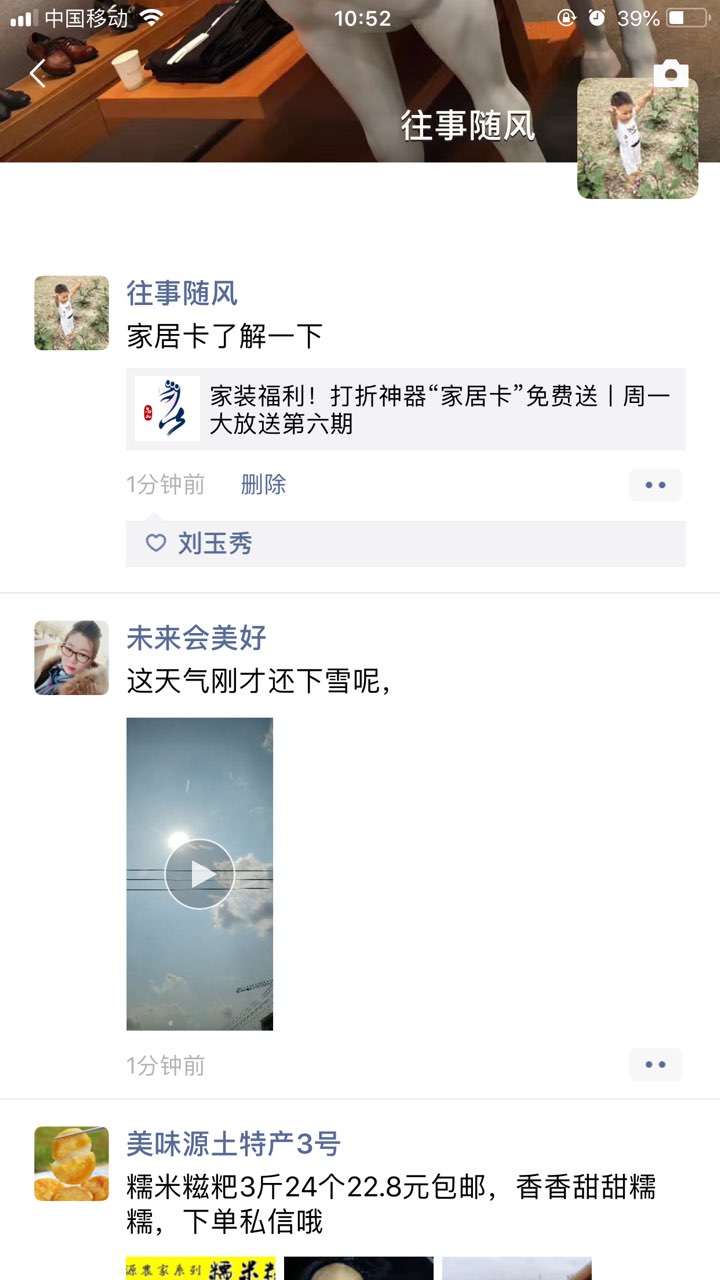Screen dimensions: 720x1280
Task: Delete my 家居卡了解一下 post
Action: coord(263,485)
